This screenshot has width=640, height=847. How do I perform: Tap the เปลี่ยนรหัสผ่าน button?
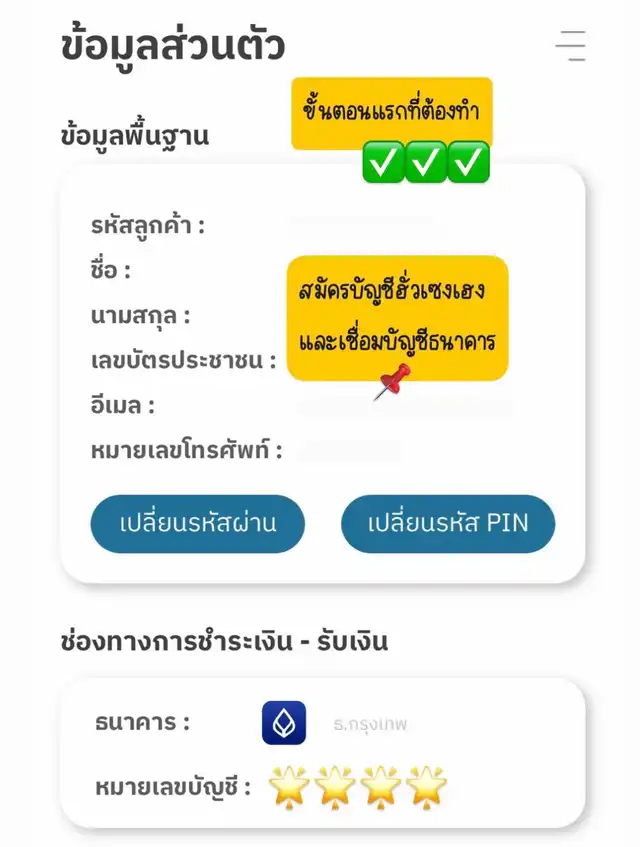point(198,524)
